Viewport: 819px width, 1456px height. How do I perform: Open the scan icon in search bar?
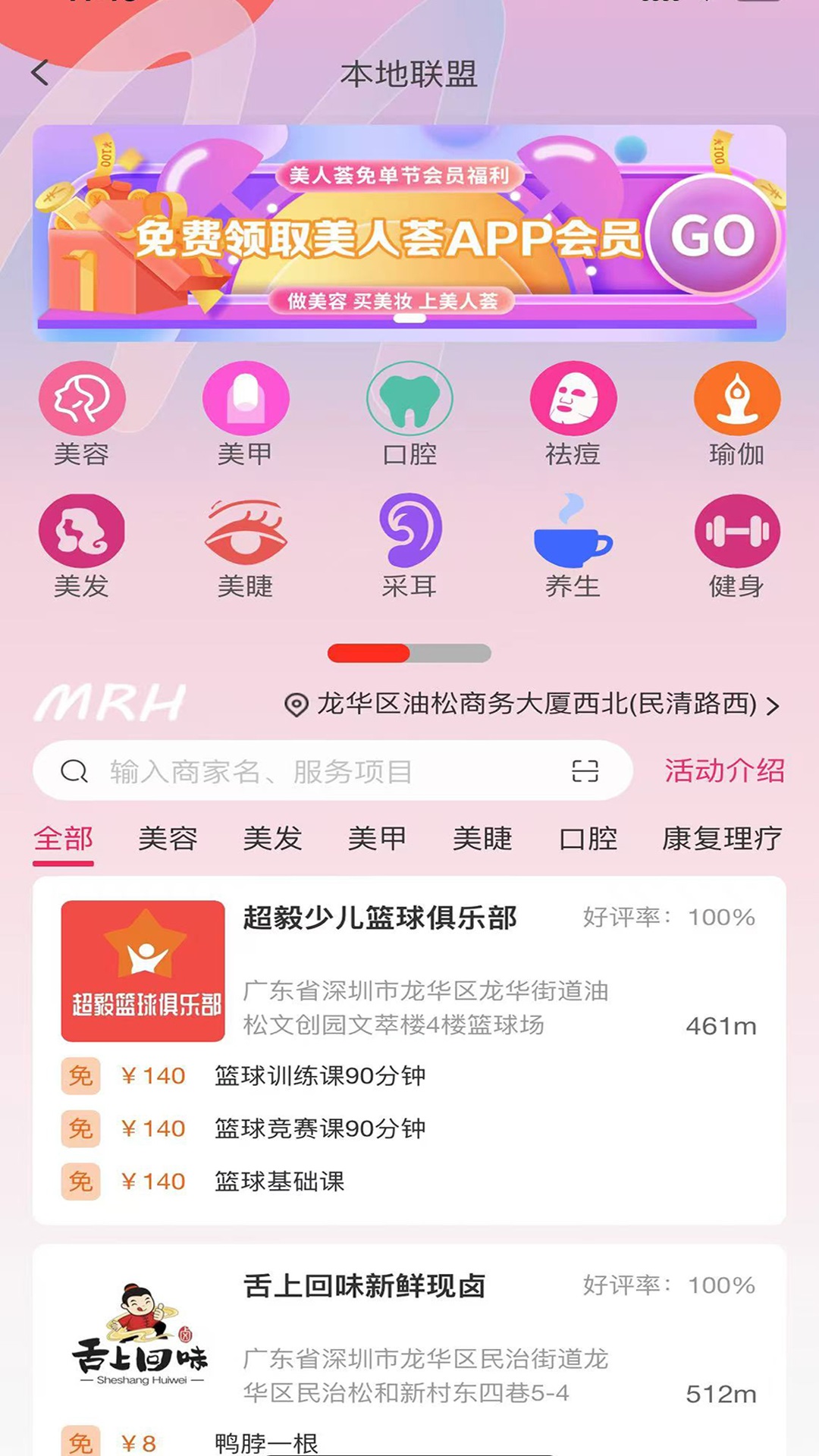point(585,771)
